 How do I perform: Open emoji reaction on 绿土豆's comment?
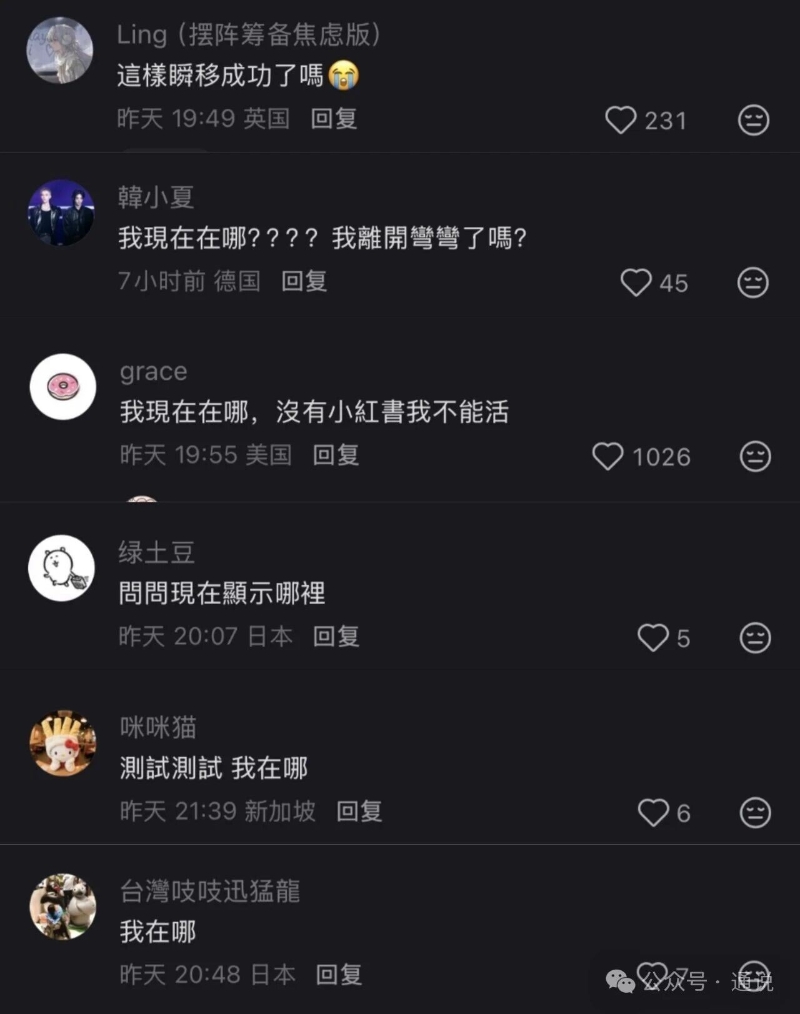755,637
